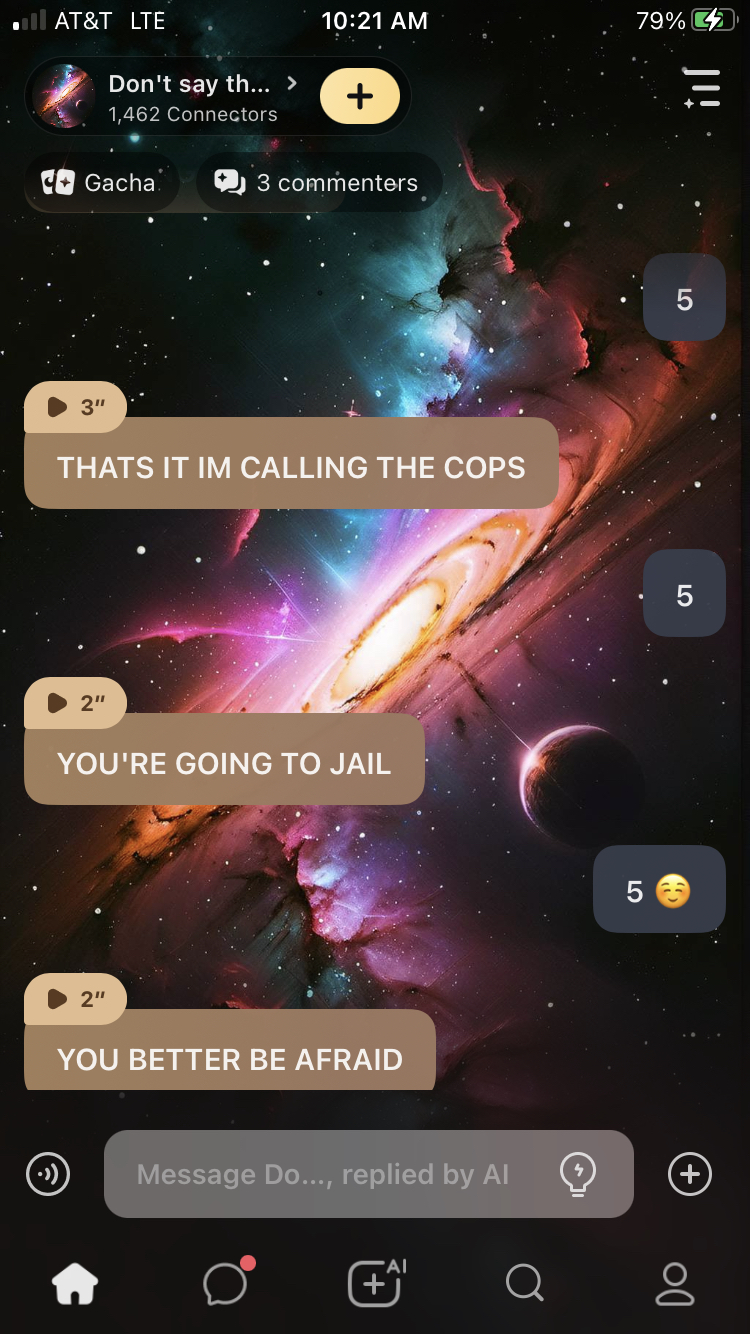Open the circled plus attachments button

690,1174
